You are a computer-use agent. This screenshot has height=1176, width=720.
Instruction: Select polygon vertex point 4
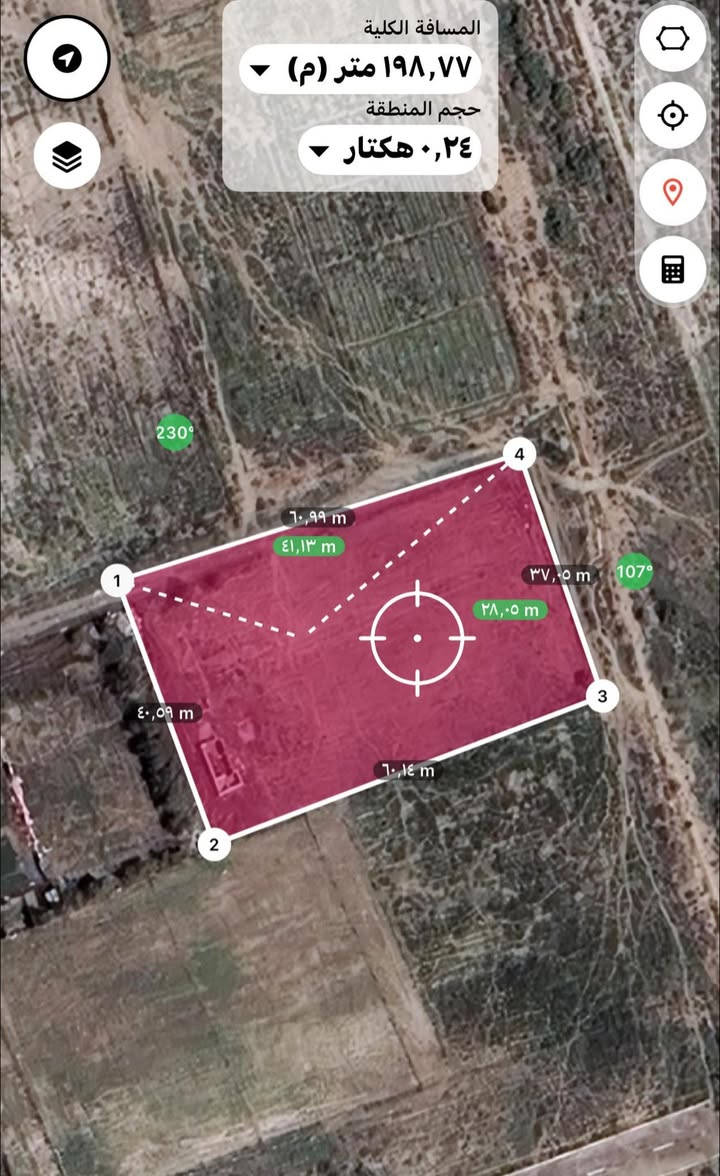(x=518, y=456)
